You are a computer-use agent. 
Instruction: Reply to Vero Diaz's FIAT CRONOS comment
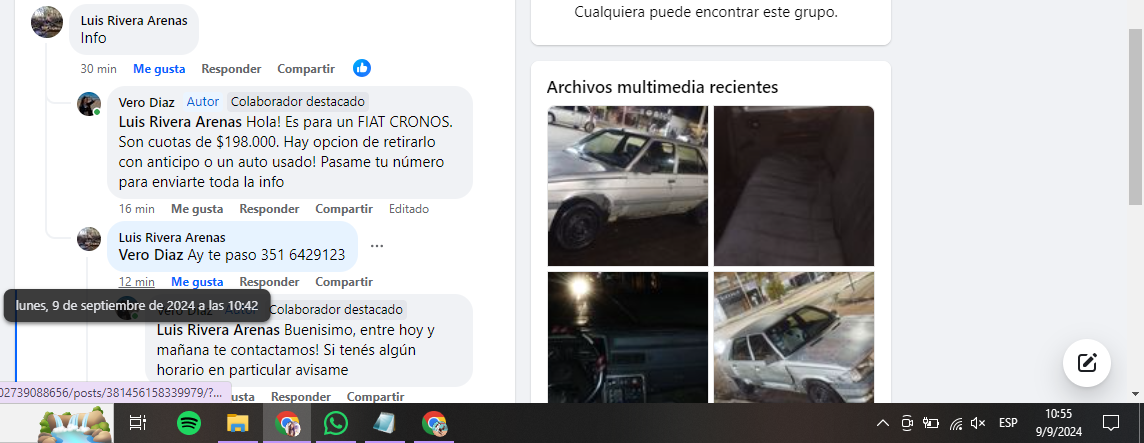269,209
